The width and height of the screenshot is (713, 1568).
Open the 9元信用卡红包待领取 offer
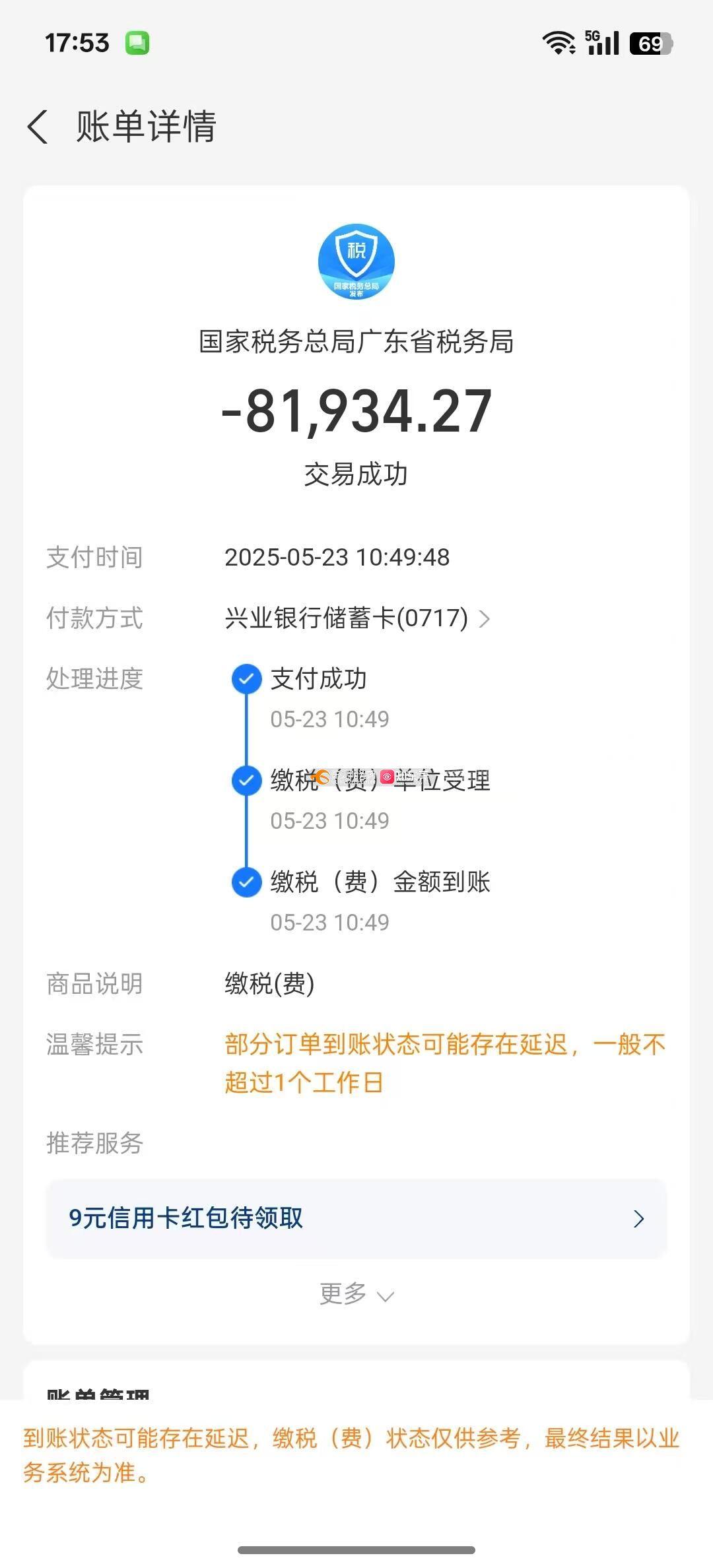tap(356, 1218)
